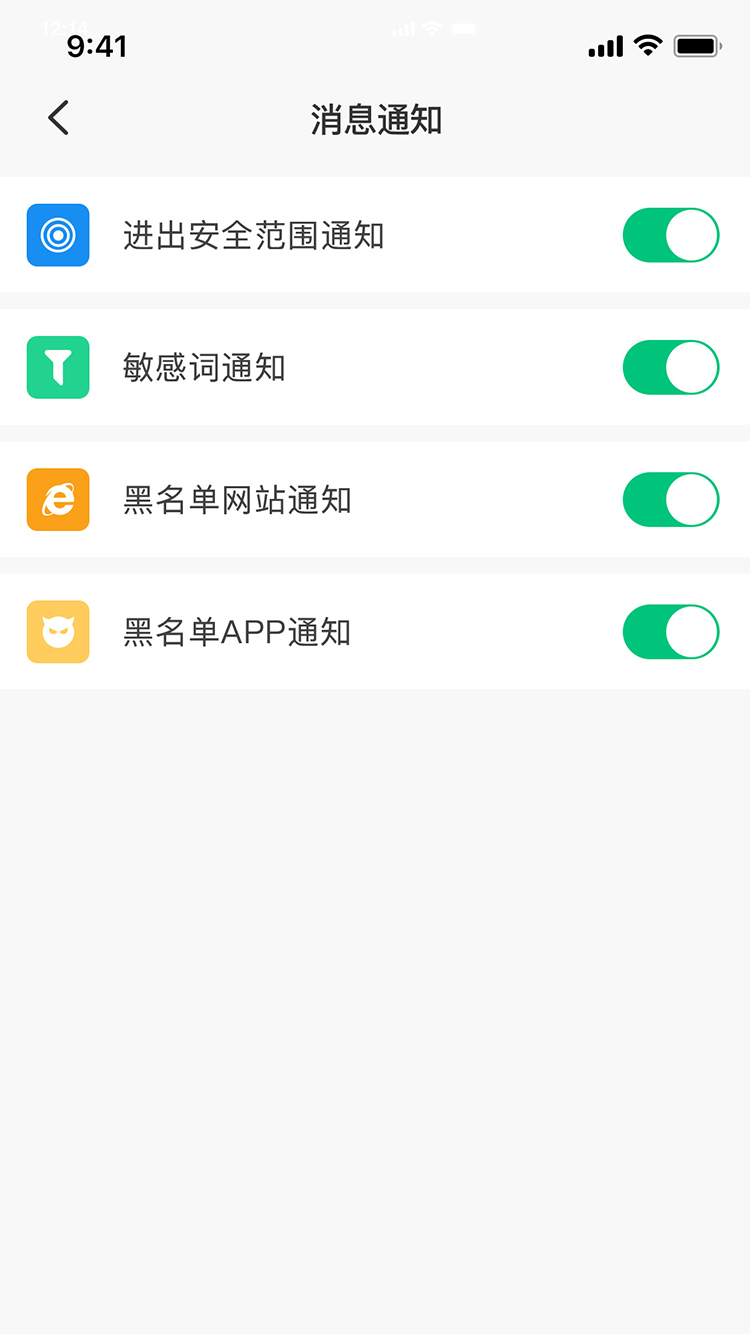This screenshot has width=750, height=1334.
Task: Go back from 消息通知 screen
Action: tap(58, 118)
